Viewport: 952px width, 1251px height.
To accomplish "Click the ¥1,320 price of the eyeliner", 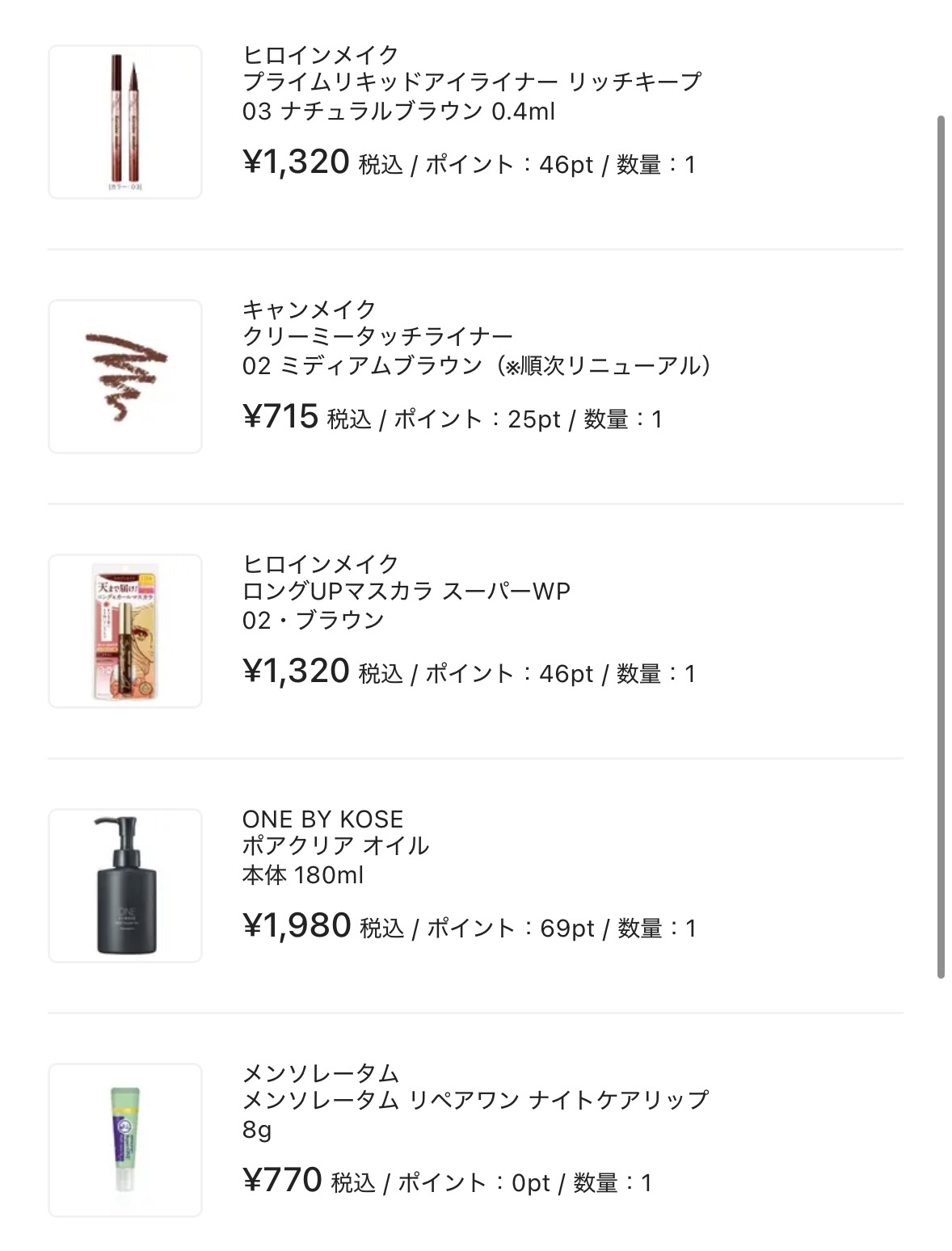I will click(293, 162).
